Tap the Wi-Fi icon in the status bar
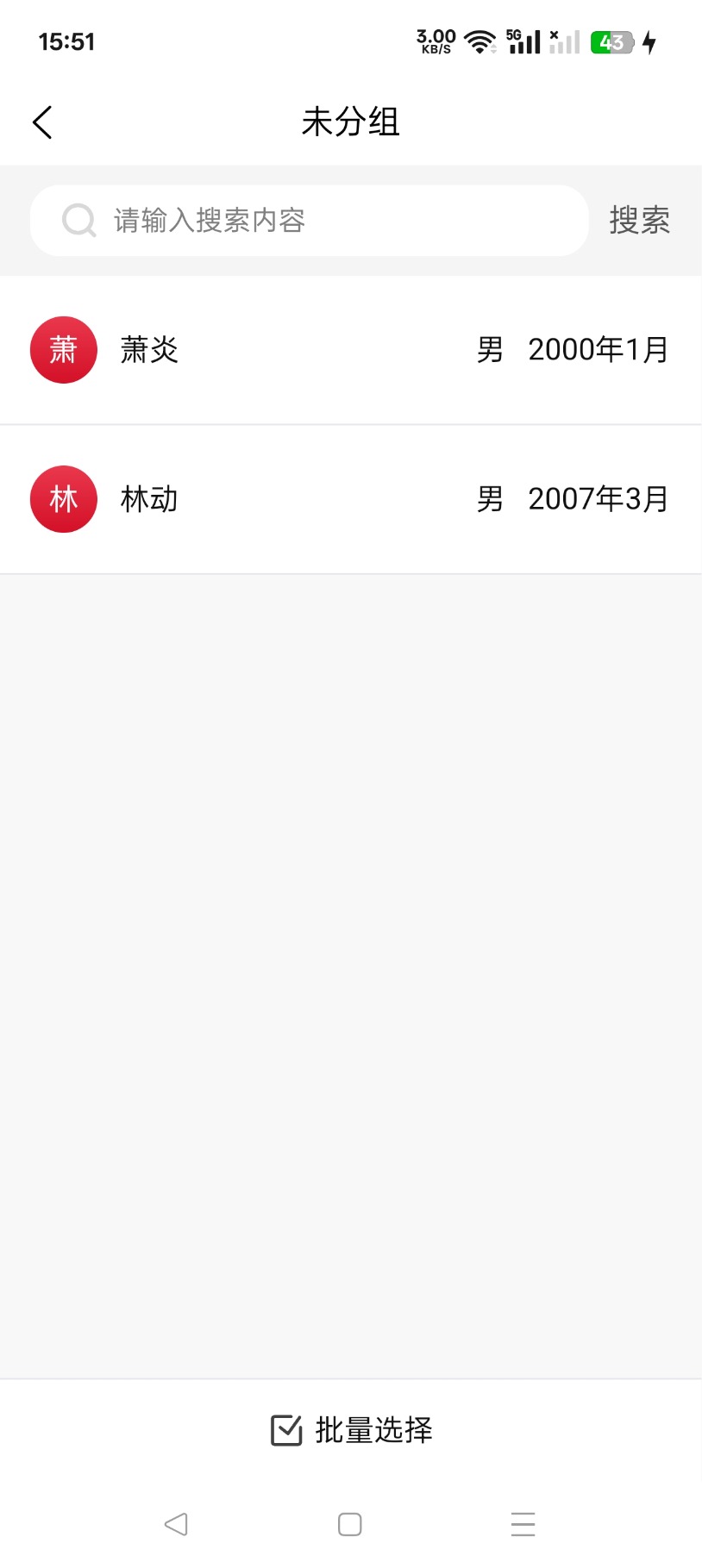Screen dimensions: 702x1568 [478, 41]
